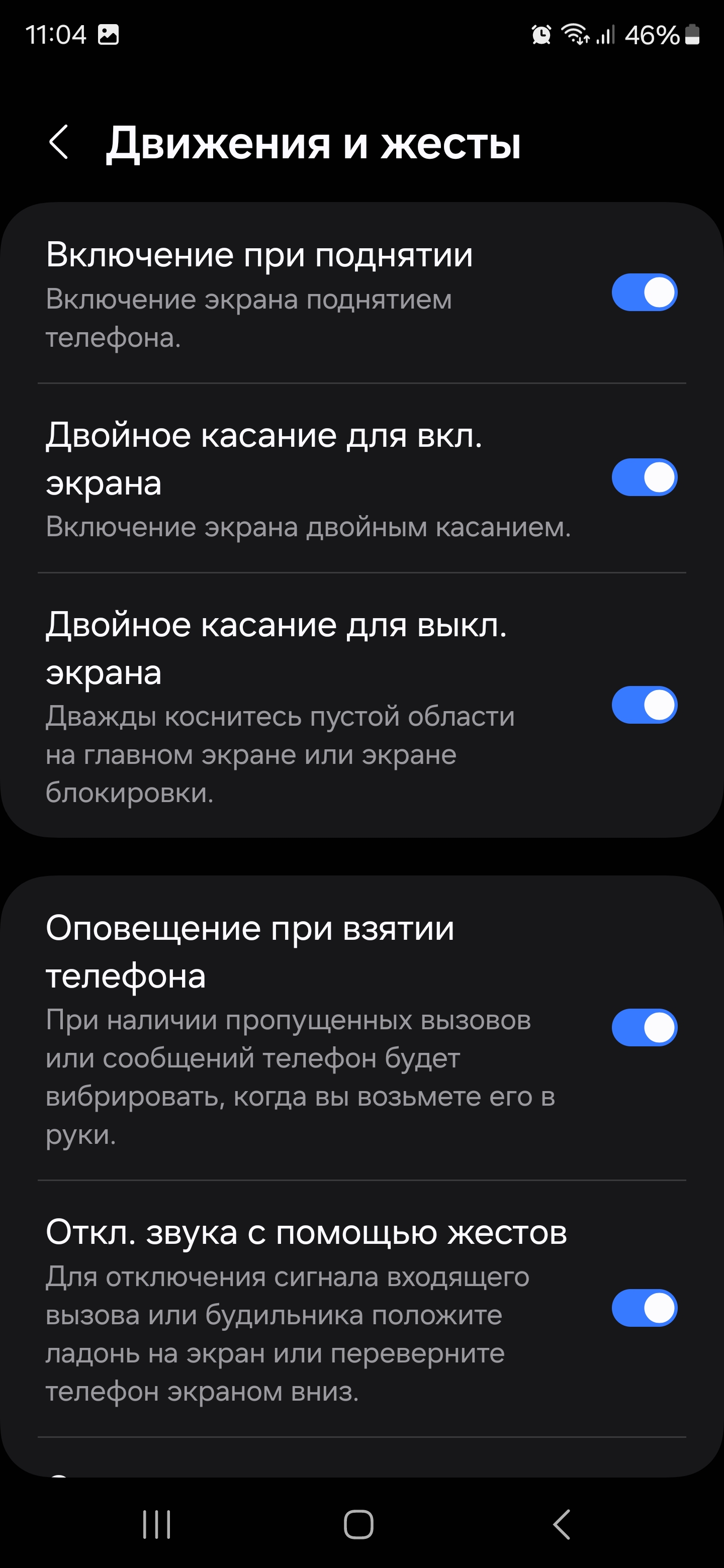Toggle Двойное касание для вкл. экрана
This screenshot has width=724, height=1568.
click(x=644, y=477)
